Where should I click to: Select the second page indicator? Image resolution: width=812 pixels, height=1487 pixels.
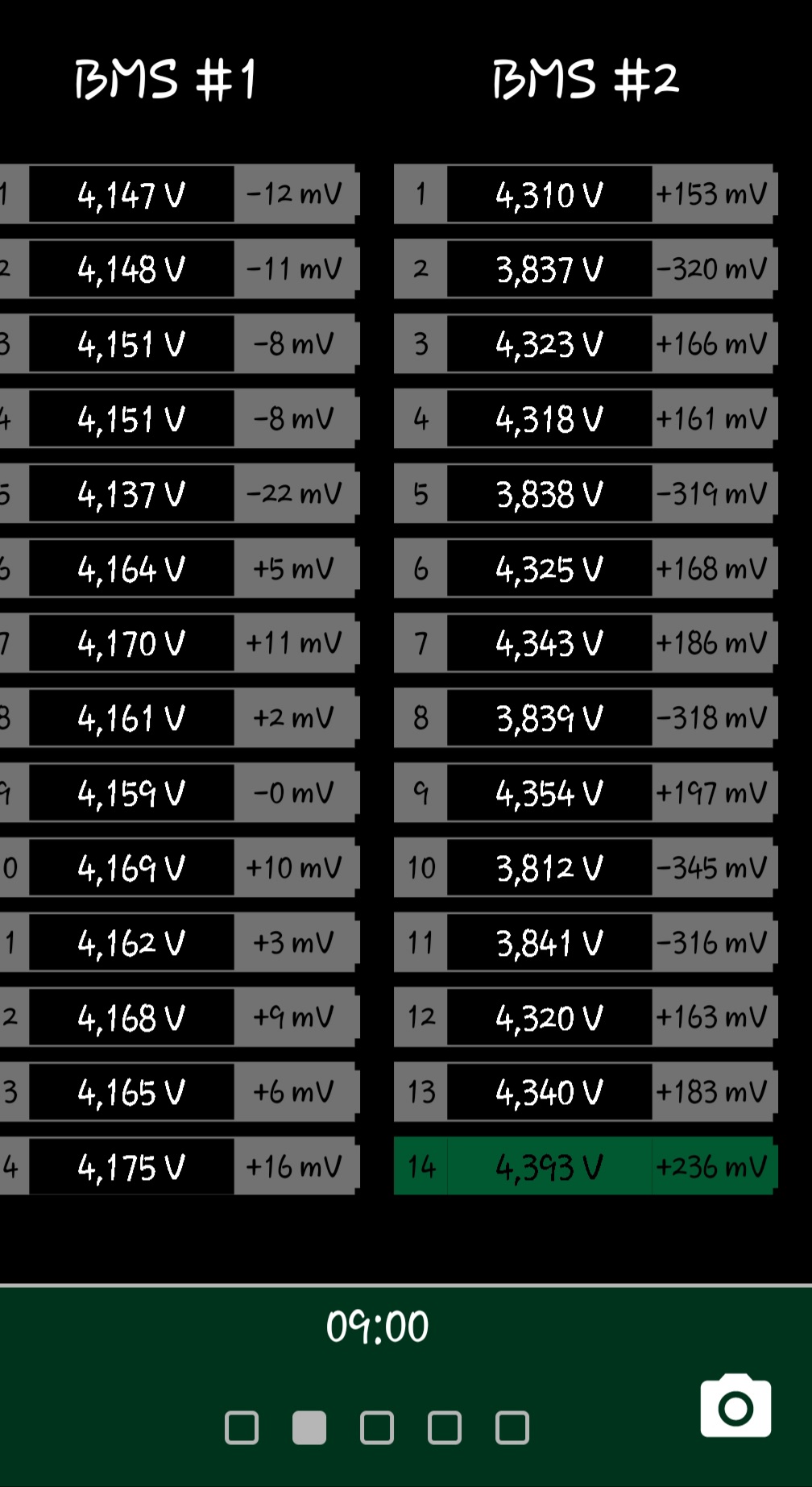coord(309,1427)
